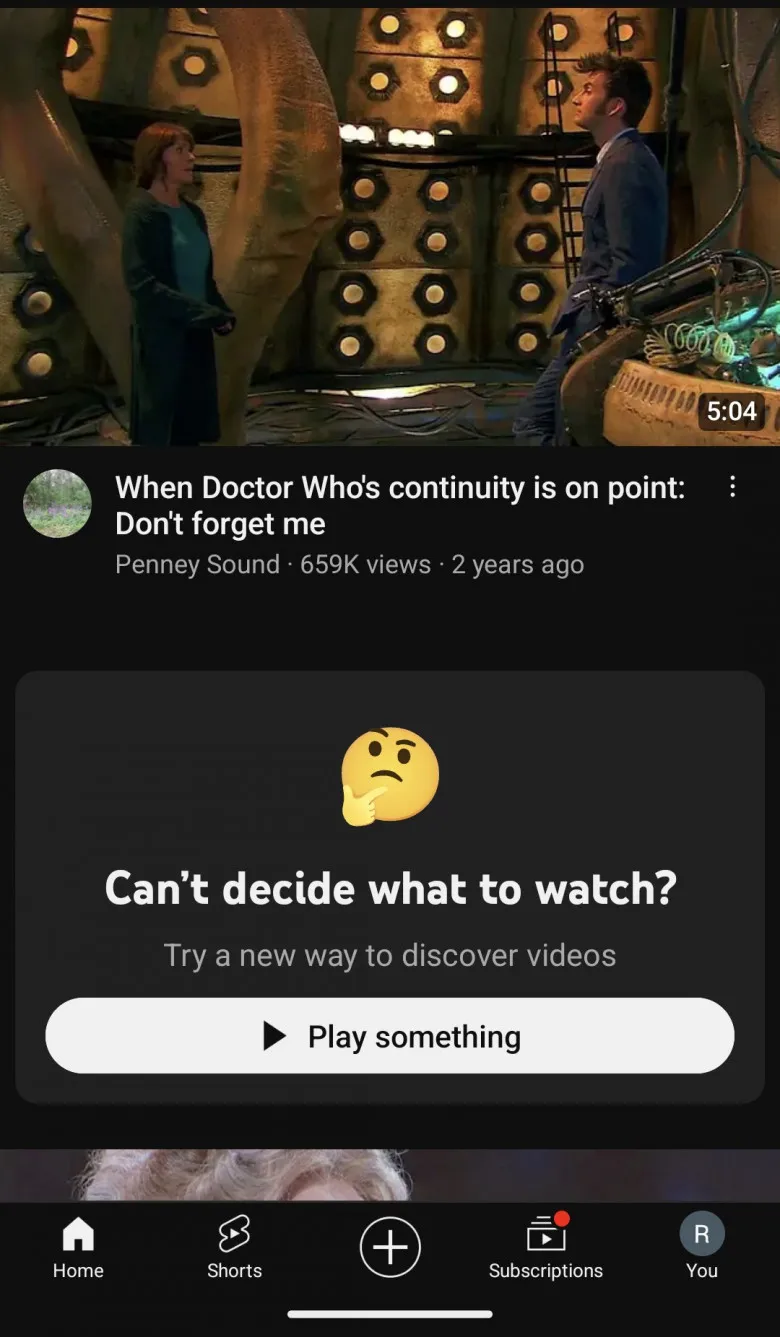780x1337 pixels.
Task: Tap the Play something button
Action: (390, 1036)
